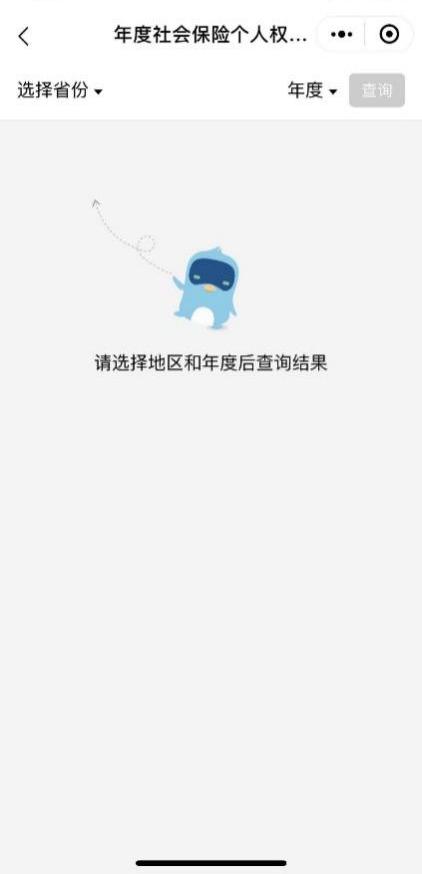This screenshot has width=422, height=874.
Task: Open the 年度 year dropdown
Action: tap(312, 90)
